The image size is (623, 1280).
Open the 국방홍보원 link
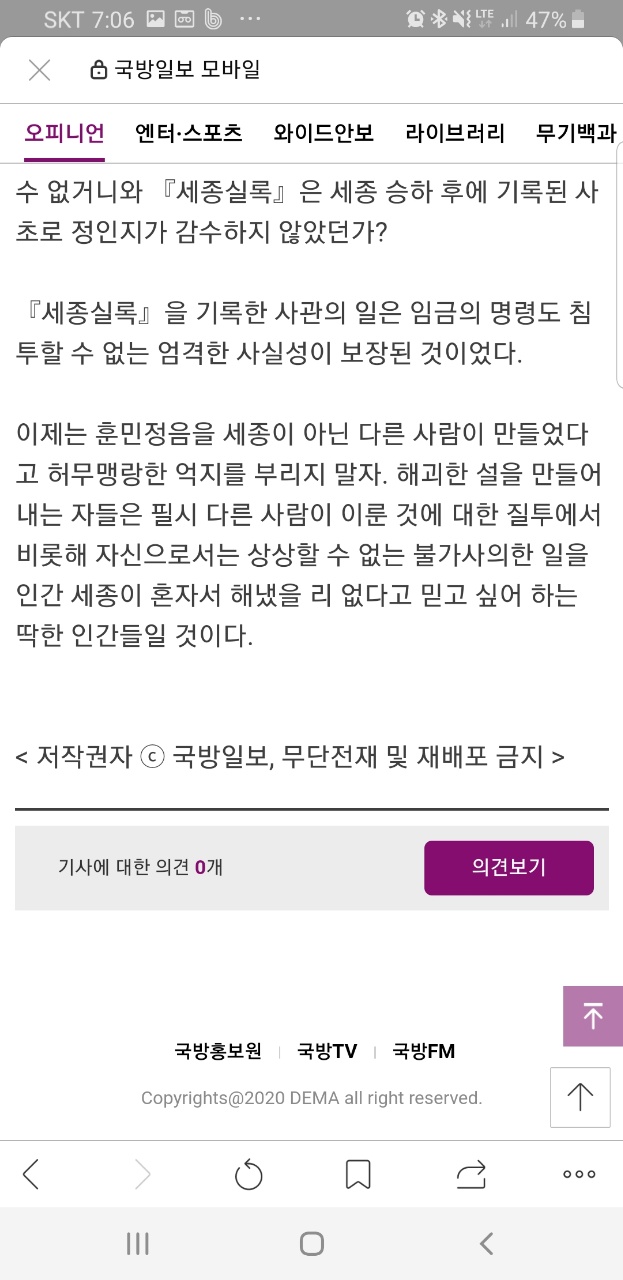tap(218, 1051)
